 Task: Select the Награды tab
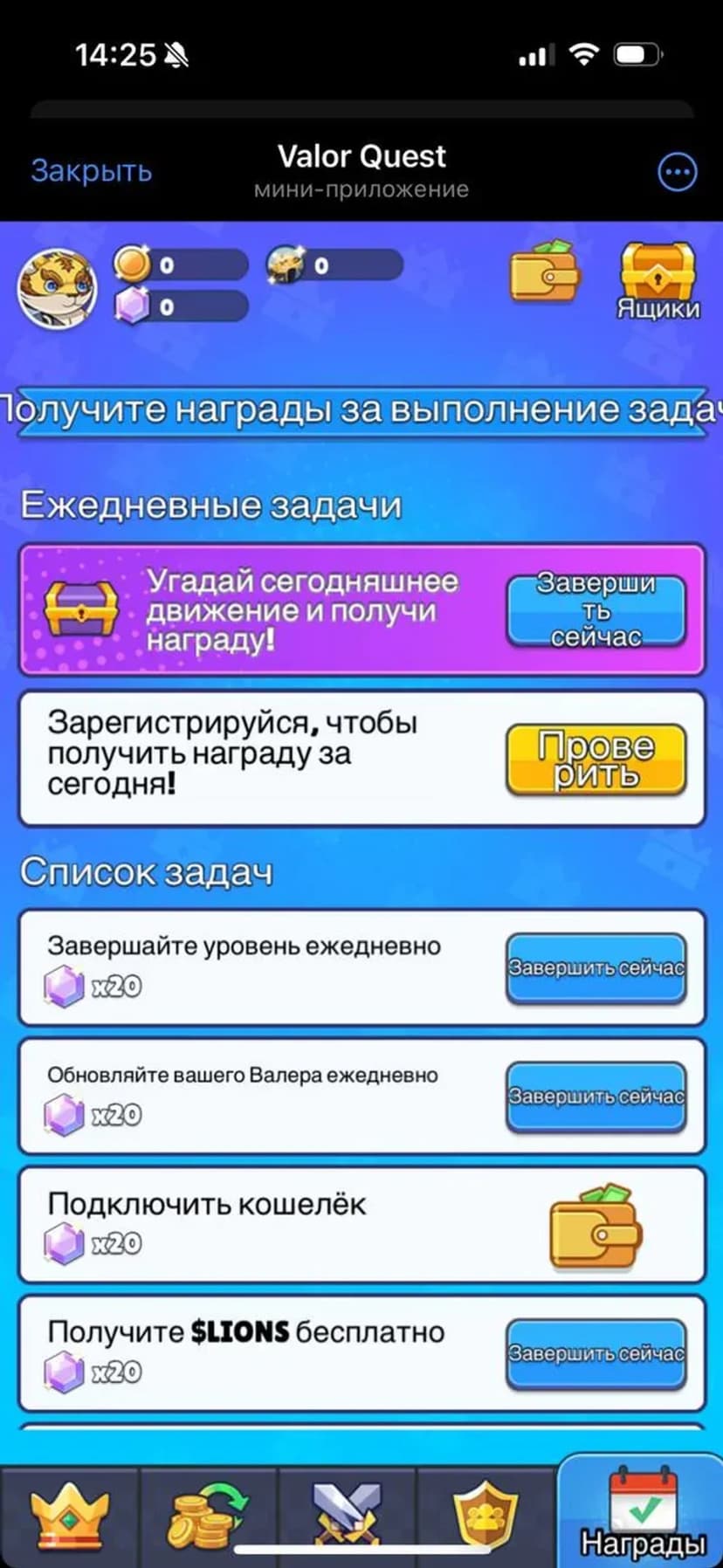point(642,1515)
